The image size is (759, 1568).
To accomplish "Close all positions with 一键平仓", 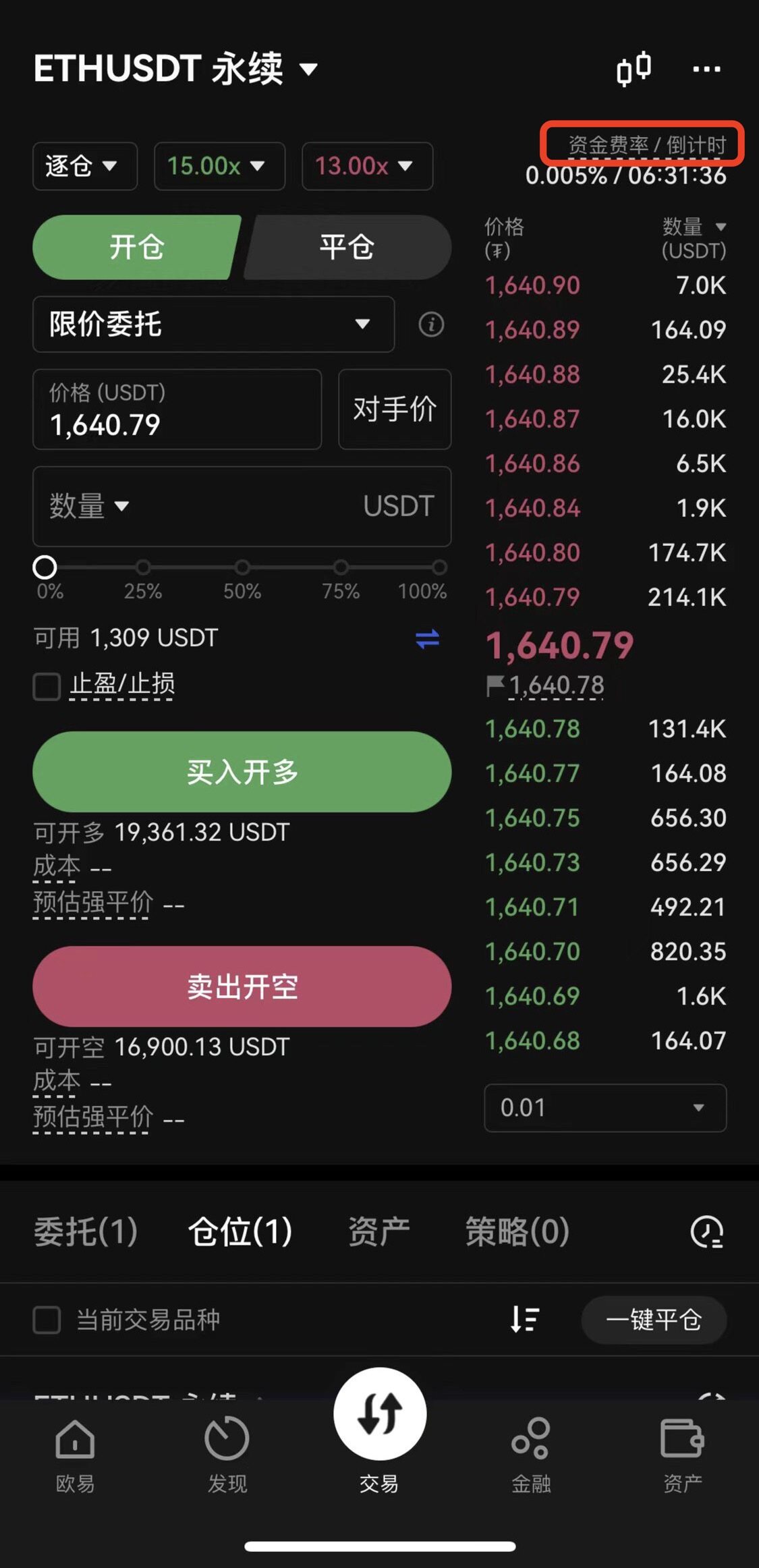I will [653, 1320].
